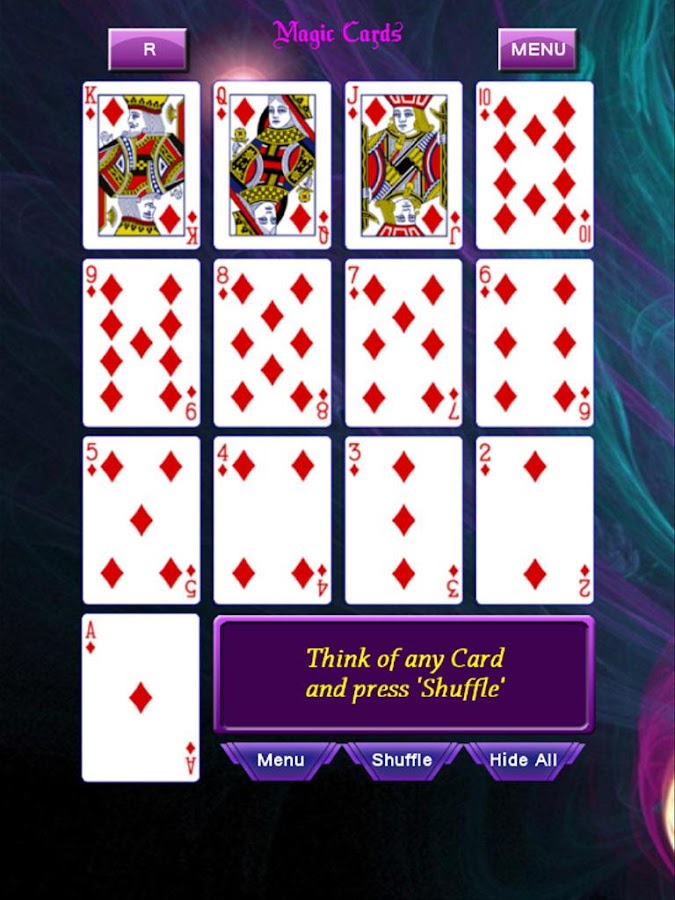Pick the 9 of Diamonds card
Image resolution: width=675 pixels, height=900 pixels.
click(141, 343)
